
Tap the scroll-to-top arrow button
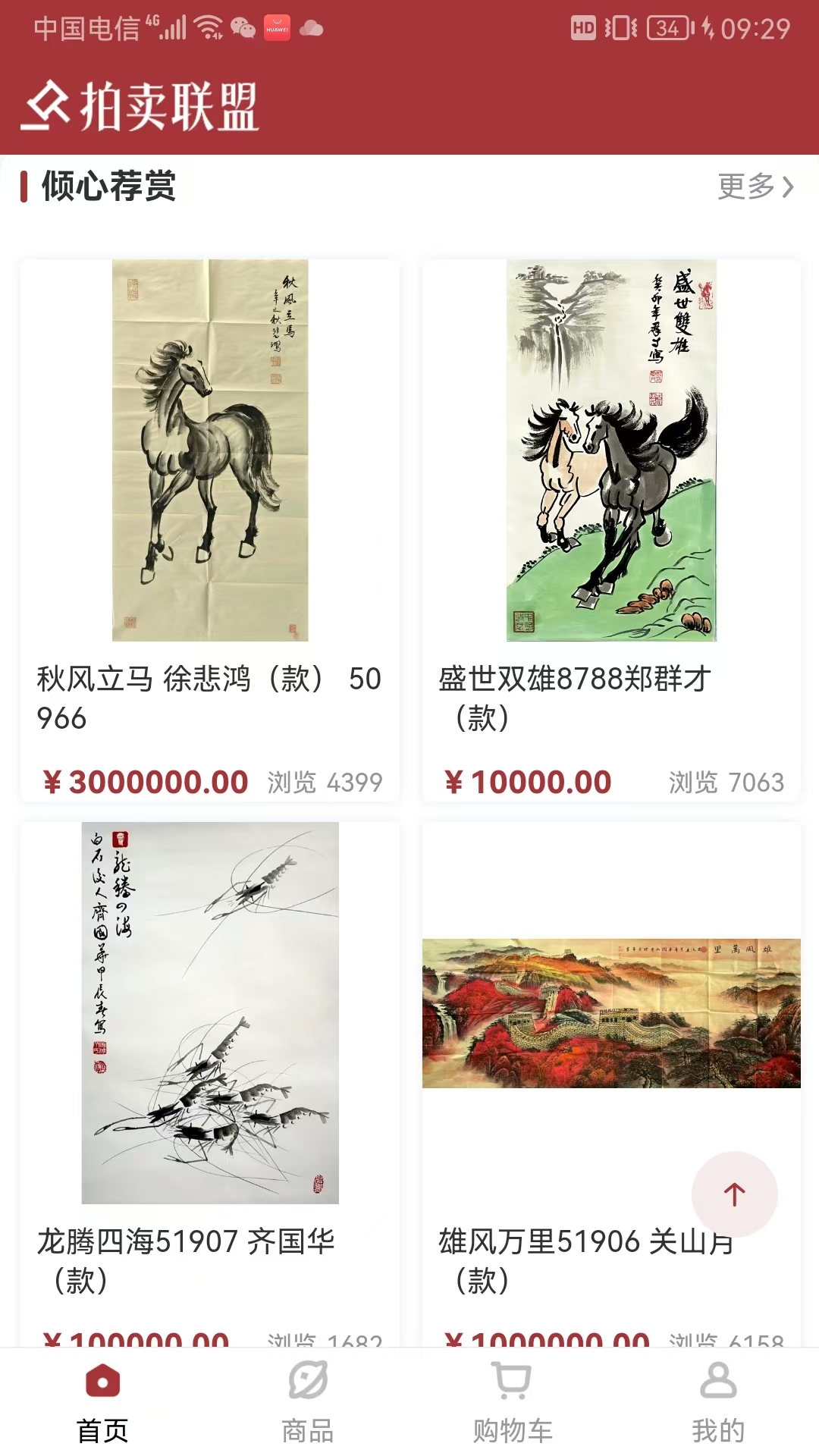coord(734,1193)
